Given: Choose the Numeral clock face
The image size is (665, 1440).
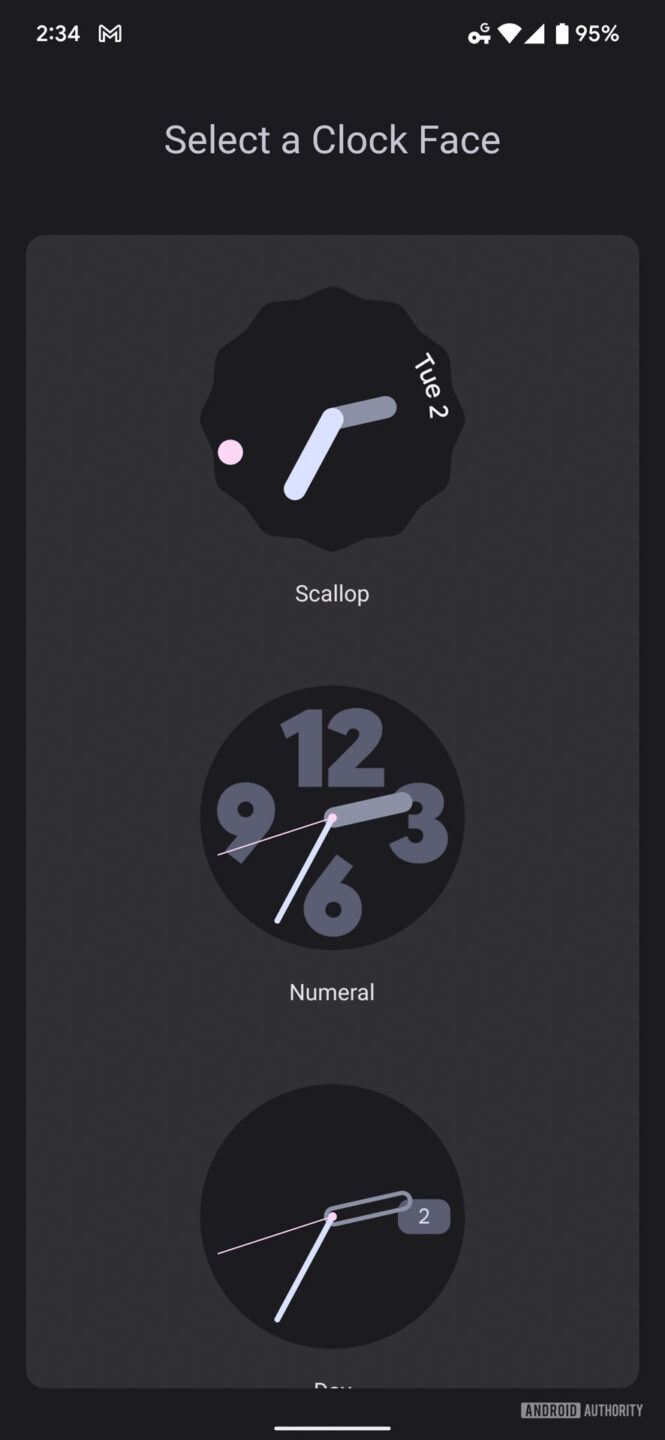Looking at the screenshot, I should point(332,817).
